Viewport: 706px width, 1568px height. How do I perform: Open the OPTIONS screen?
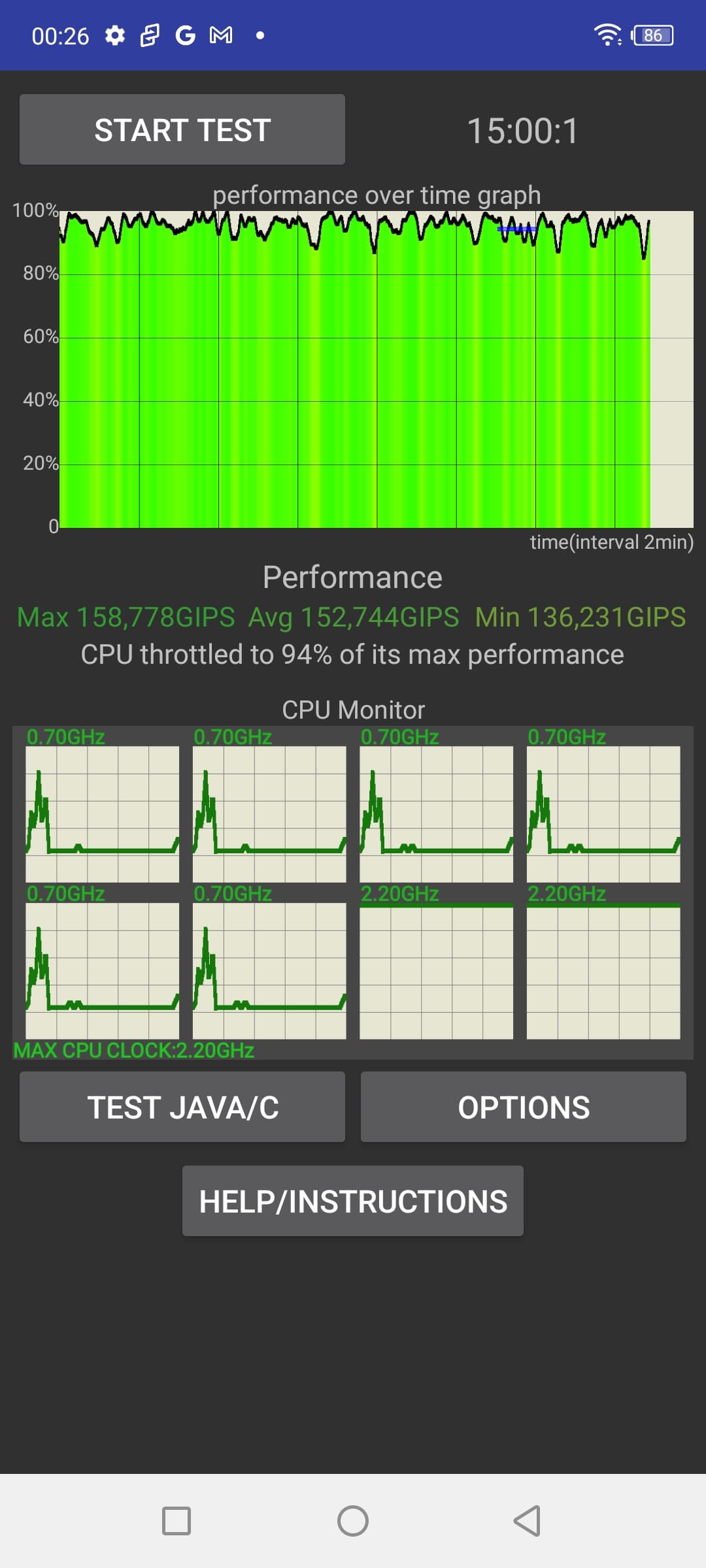point(523,1107)
